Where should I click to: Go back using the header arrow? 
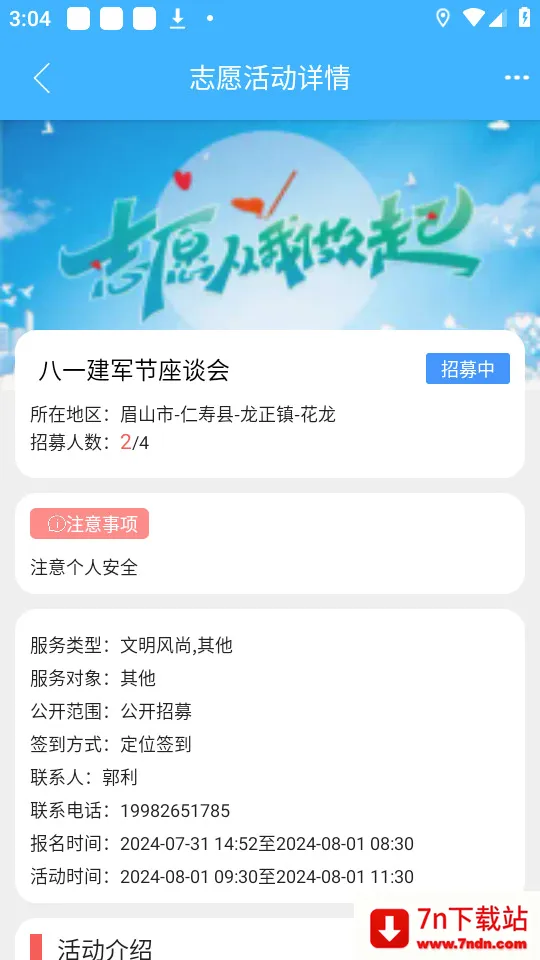click(x=42, y=78)
